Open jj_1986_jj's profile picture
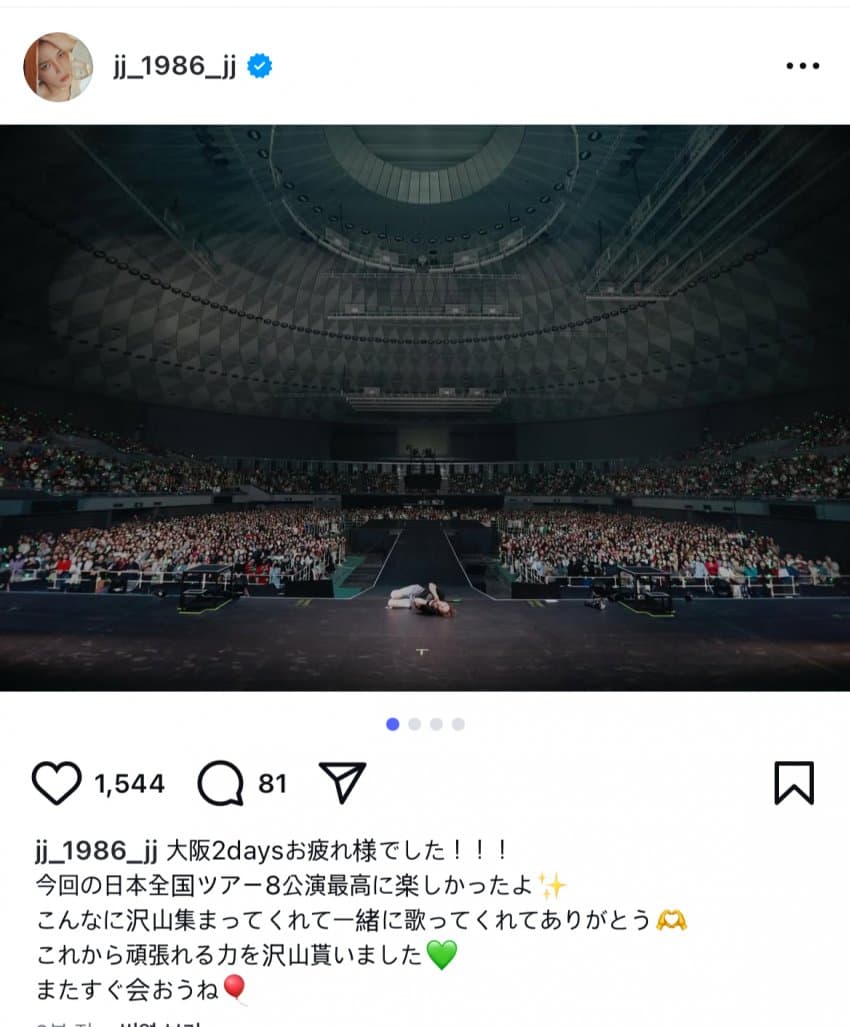Screen dimensions: 850x1027 [58, 67]
